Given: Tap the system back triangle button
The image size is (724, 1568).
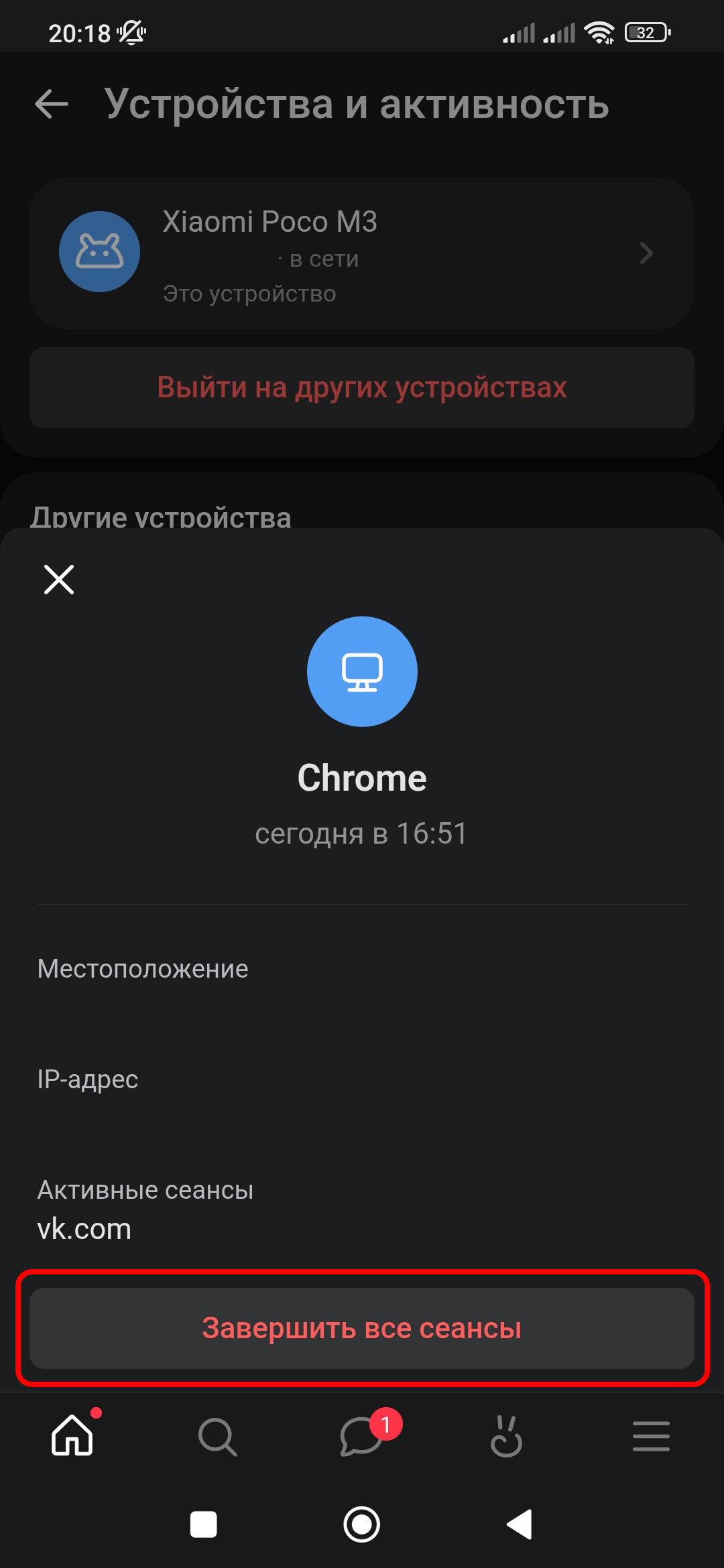Looking at the screenshot, I should [520, 1525].
